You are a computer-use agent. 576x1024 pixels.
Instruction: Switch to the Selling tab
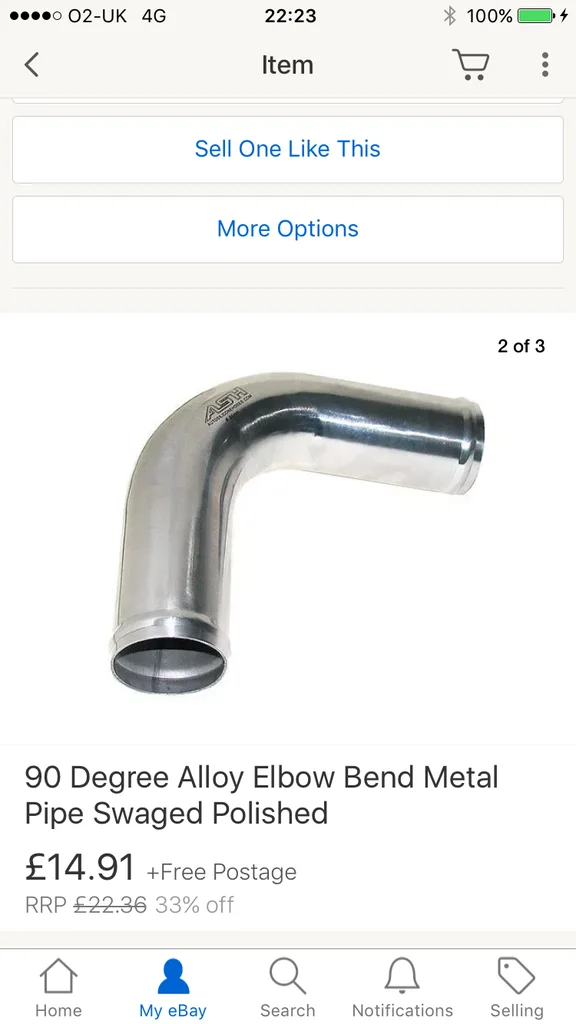(517, 987)
